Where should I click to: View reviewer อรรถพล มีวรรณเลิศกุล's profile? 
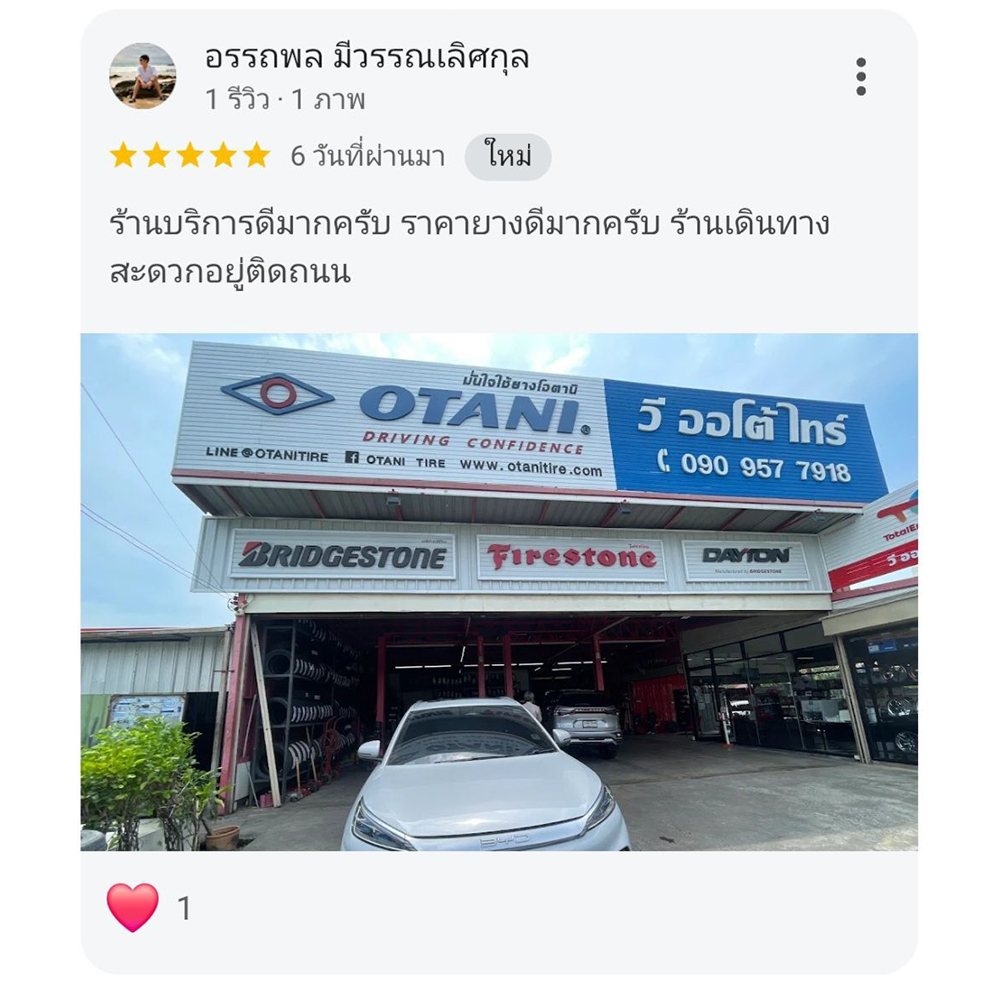point(366,58)
